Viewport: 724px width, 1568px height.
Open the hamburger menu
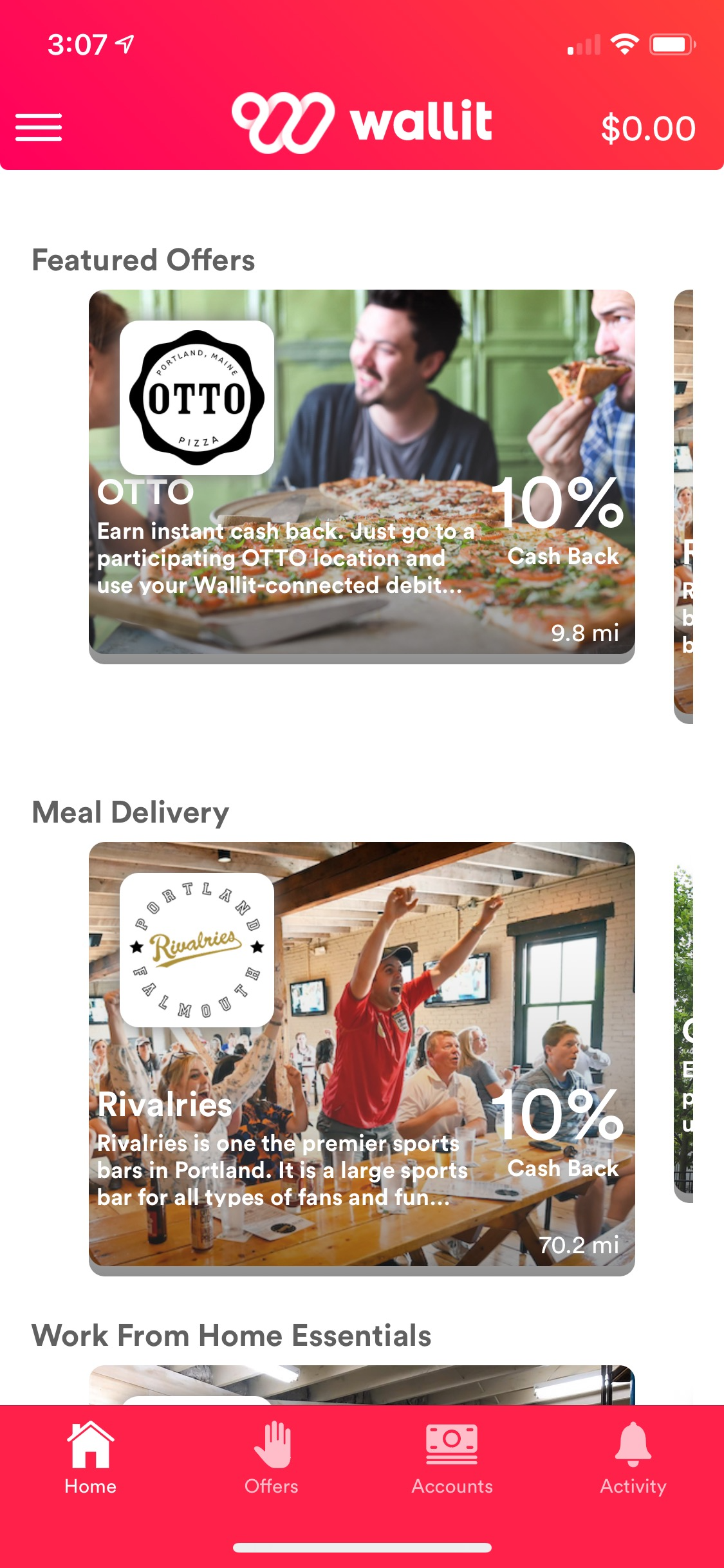pyautogui.click(x=39, y=127)
